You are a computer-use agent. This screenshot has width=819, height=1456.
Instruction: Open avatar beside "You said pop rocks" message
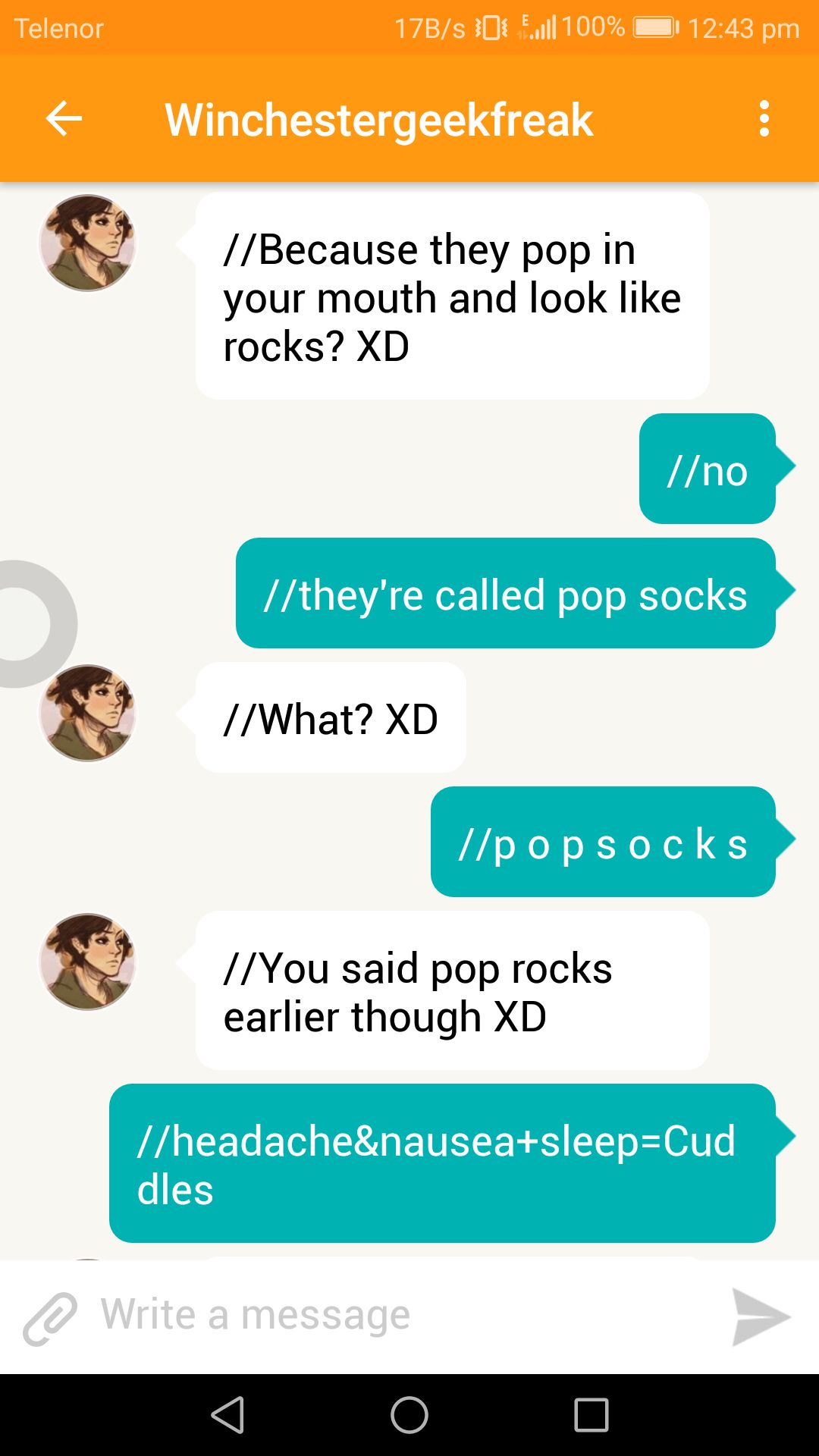click(87, 962)
